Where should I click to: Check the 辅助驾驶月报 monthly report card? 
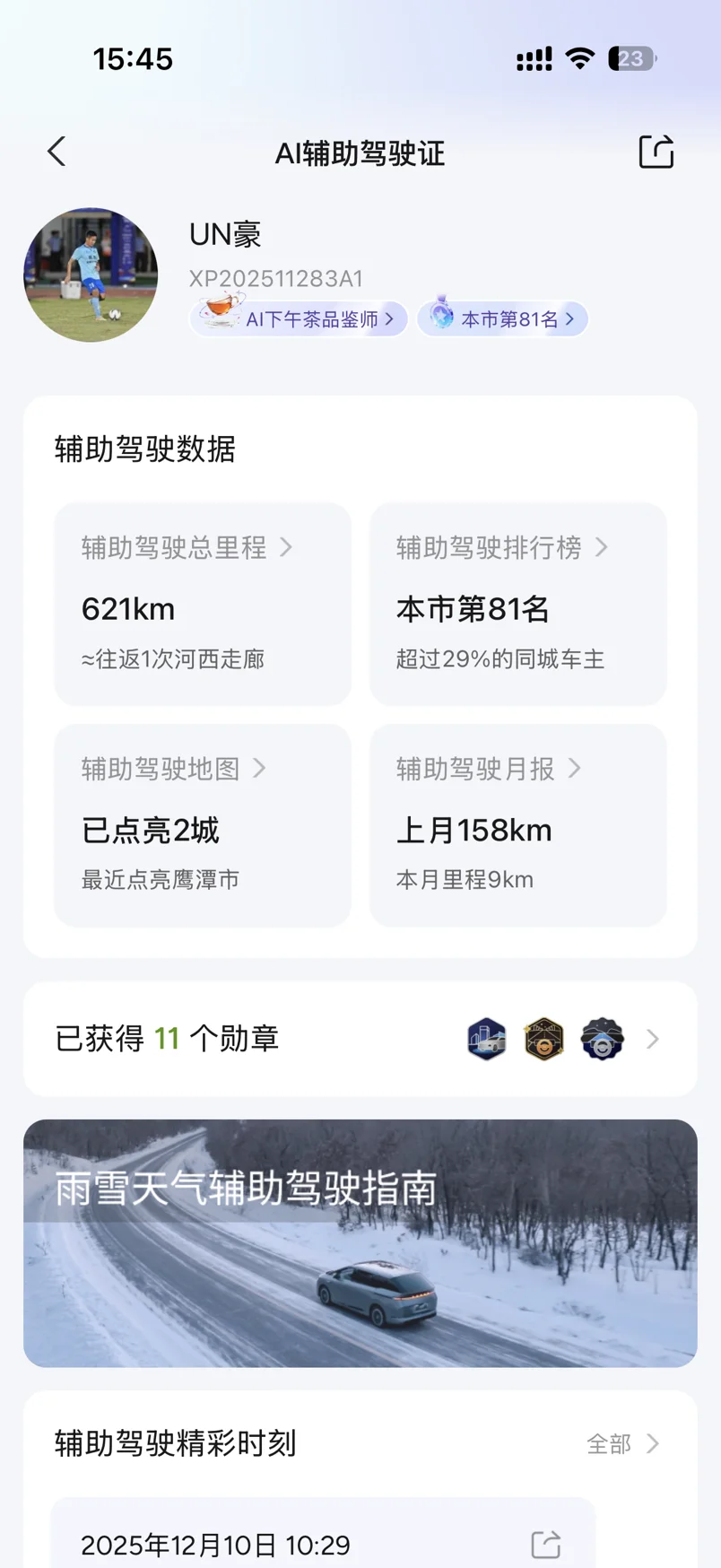click(517, 825)
